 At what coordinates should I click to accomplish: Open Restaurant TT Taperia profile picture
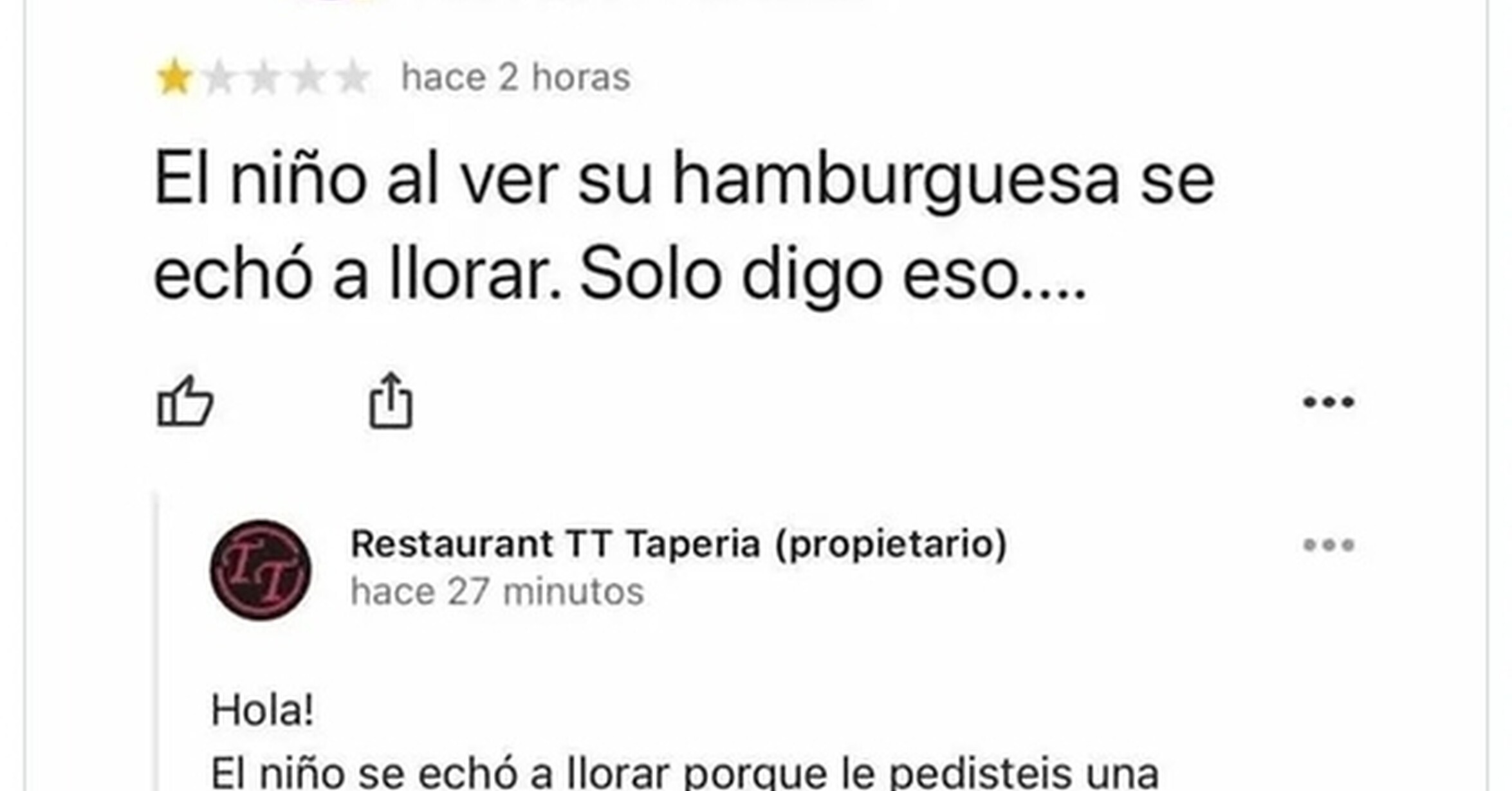pos(261,570)
